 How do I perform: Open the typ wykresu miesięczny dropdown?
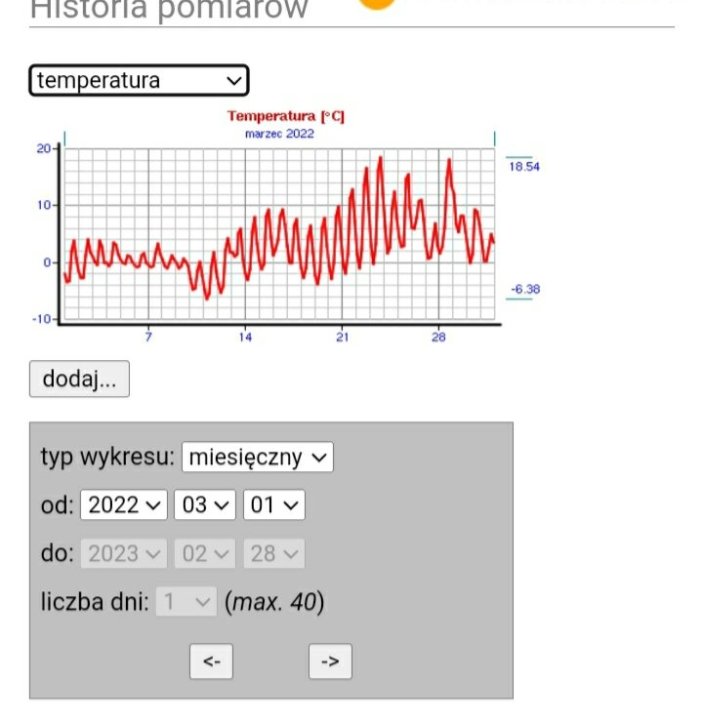257,457
